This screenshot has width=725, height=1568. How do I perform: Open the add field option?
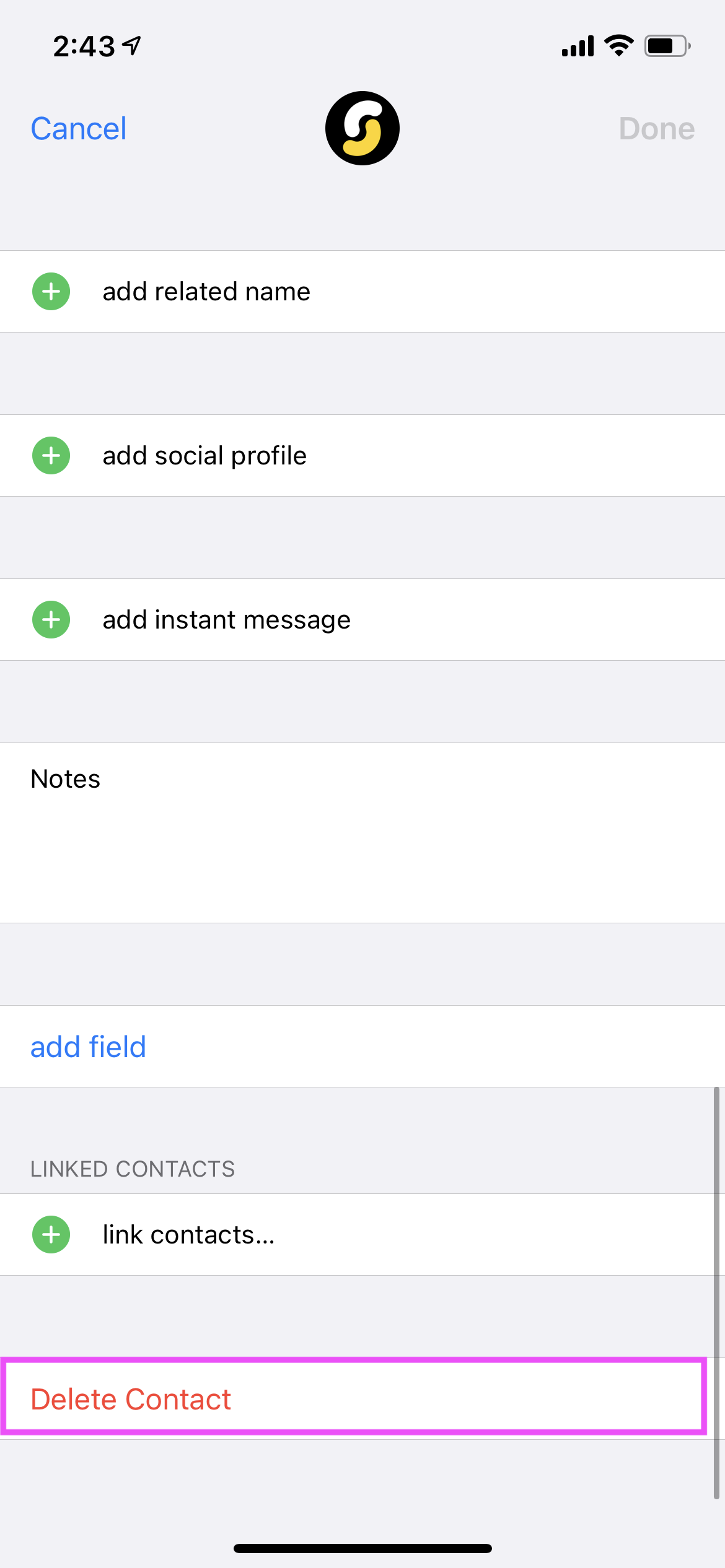point(362,1047)
